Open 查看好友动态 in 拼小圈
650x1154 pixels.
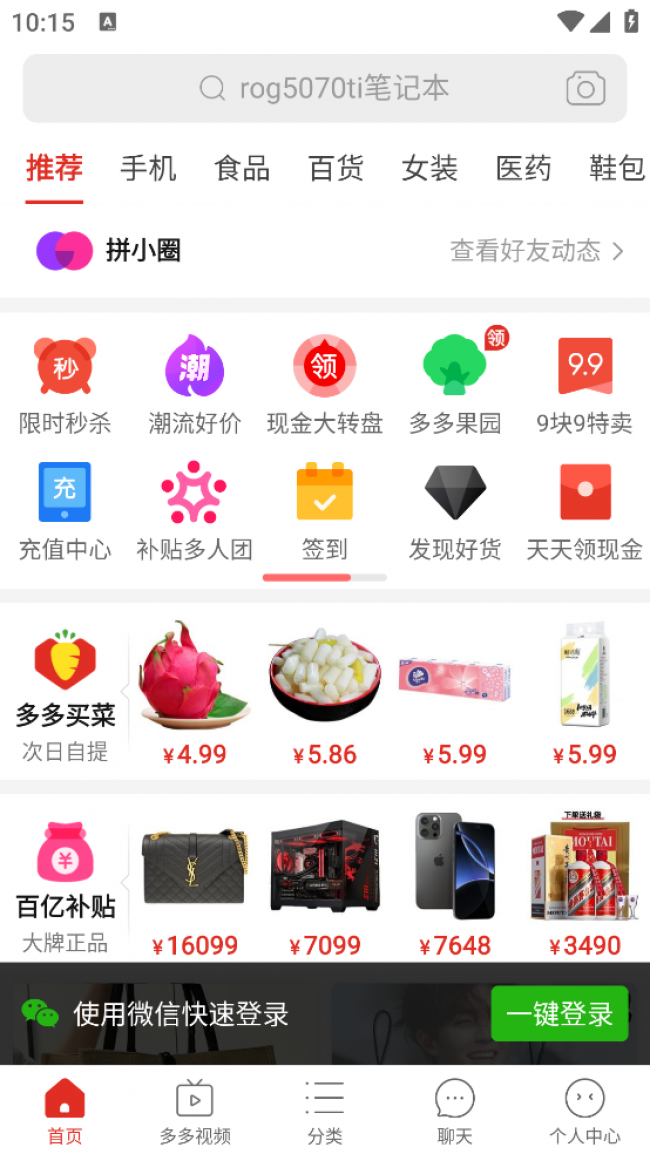[x=536, y=251]
